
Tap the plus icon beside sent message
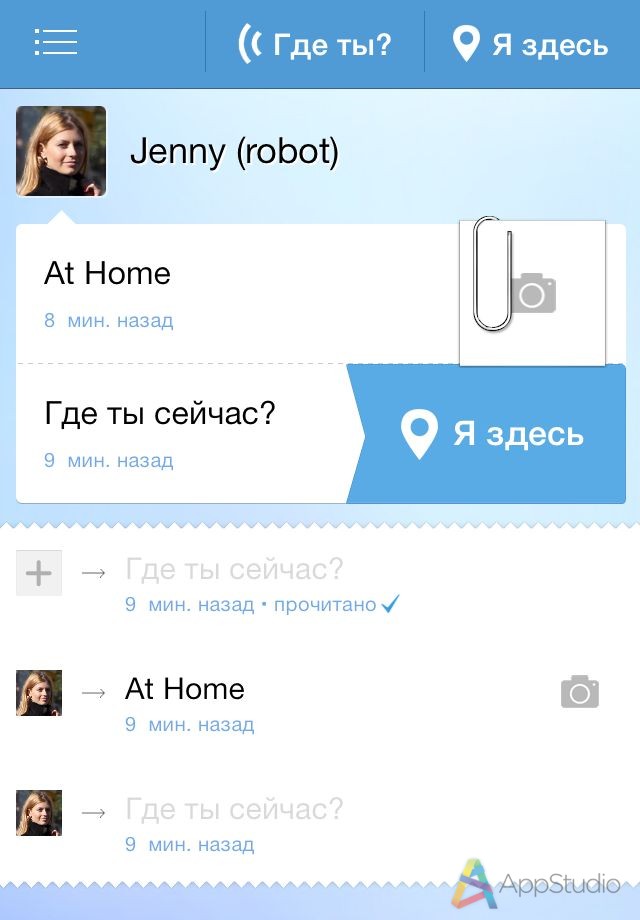(x=39, y=573)
